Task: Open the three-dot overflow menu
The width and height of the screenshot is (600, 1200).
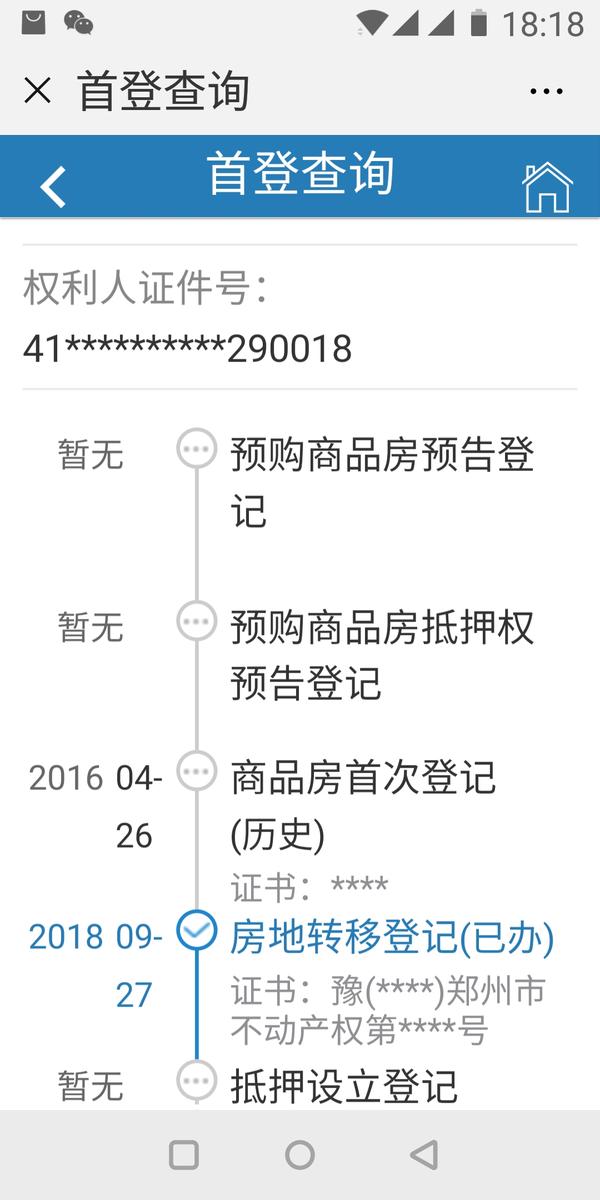Action: click(x=546, y=92)
